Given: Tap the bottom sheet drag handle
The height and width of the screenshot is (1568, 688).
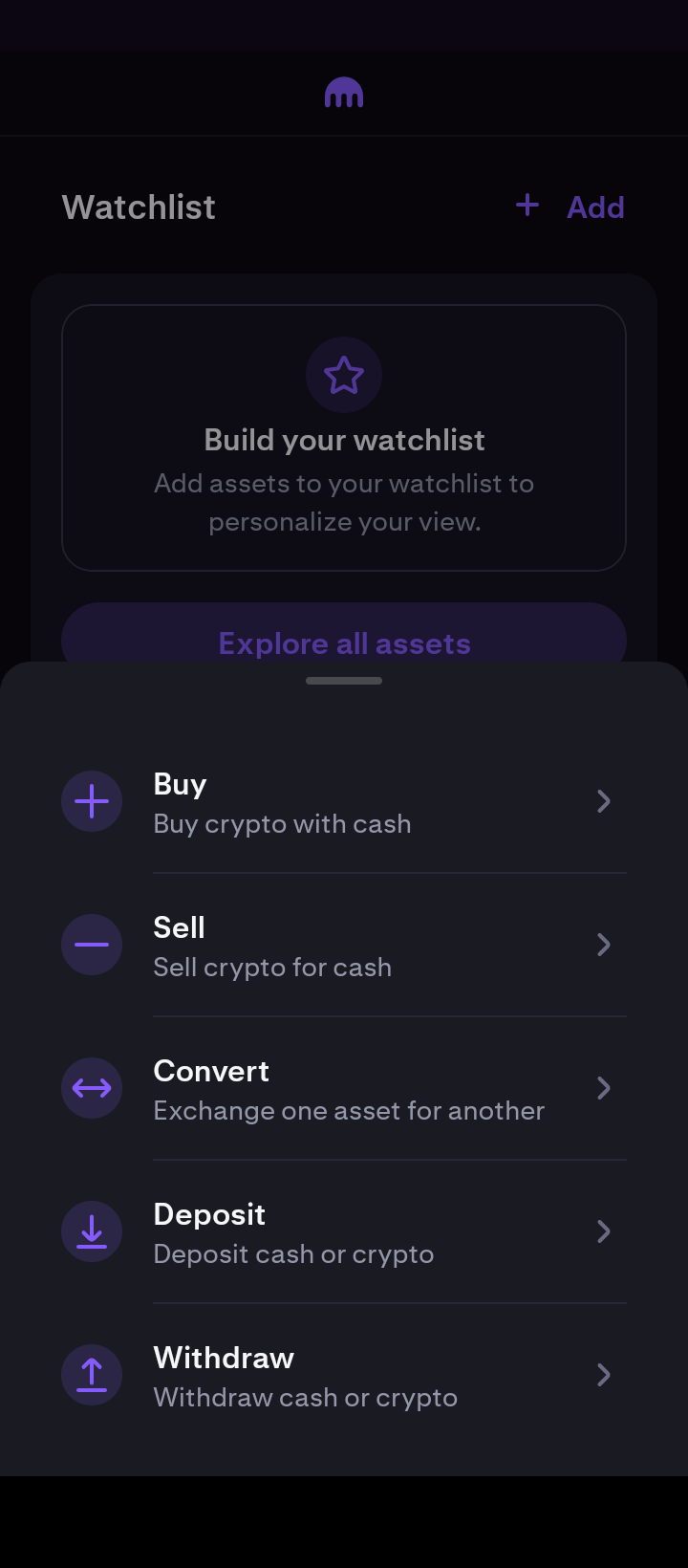Looking at the screenshot, I should 344,681.
